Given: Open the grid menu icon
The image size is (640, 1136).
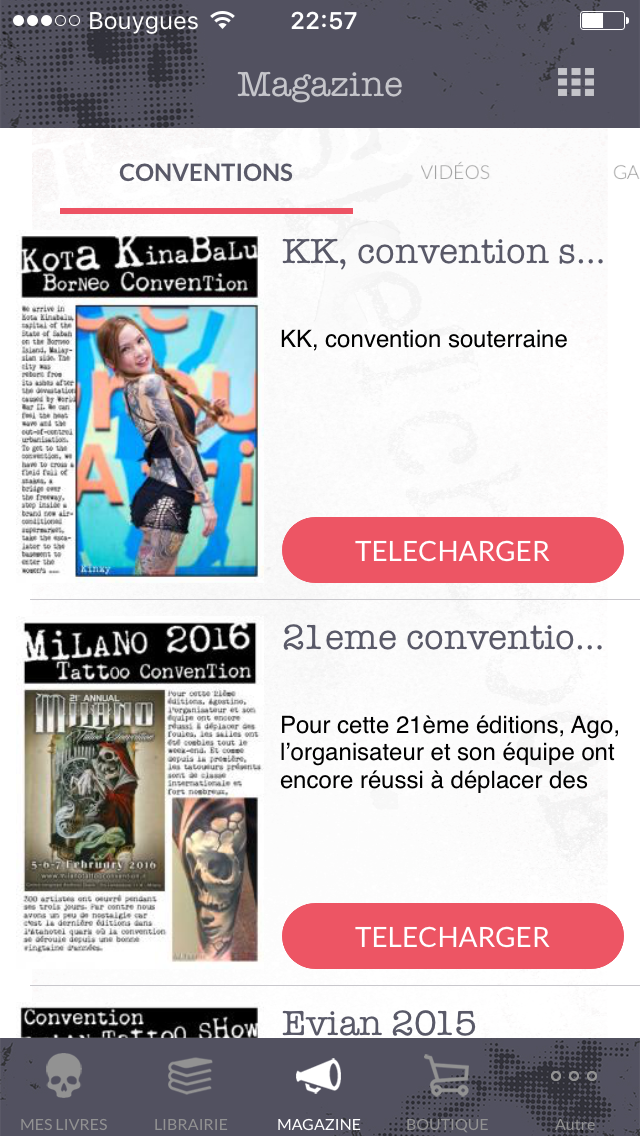Looking at the screenshot, I should [576, 83].
